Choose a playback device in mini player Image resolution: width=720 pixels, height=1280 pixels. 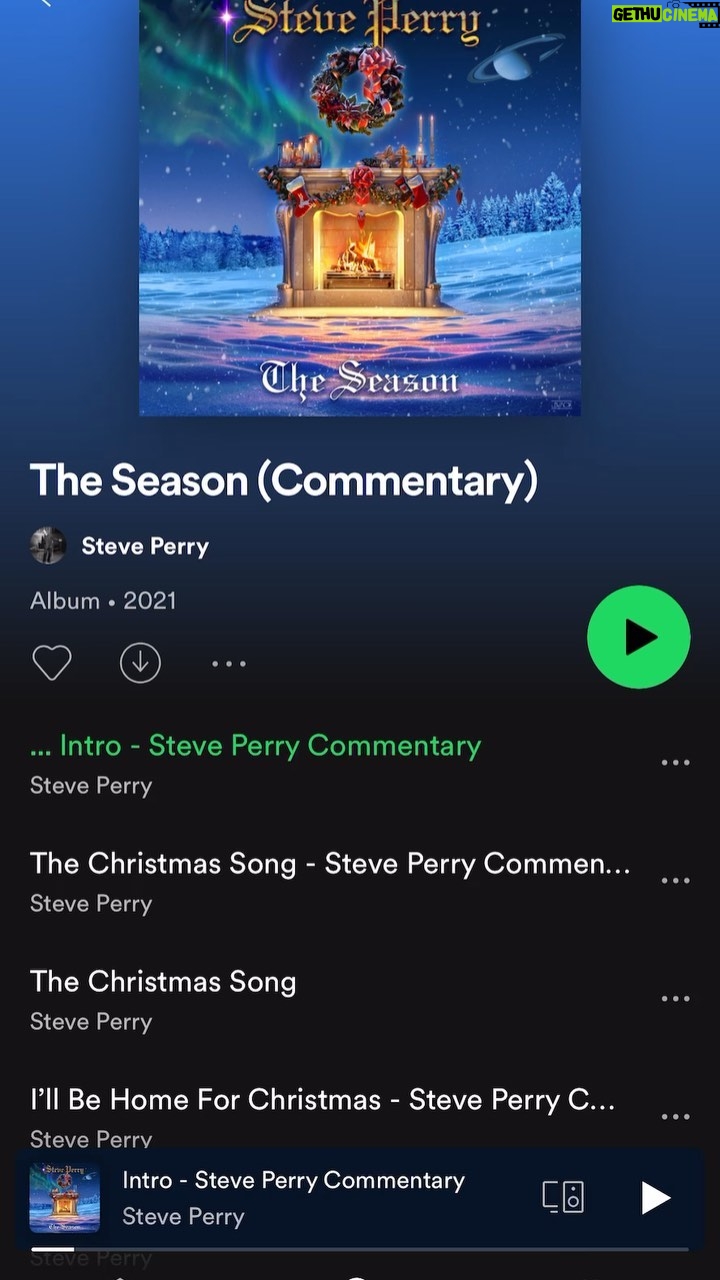[x=563, y=1197]
